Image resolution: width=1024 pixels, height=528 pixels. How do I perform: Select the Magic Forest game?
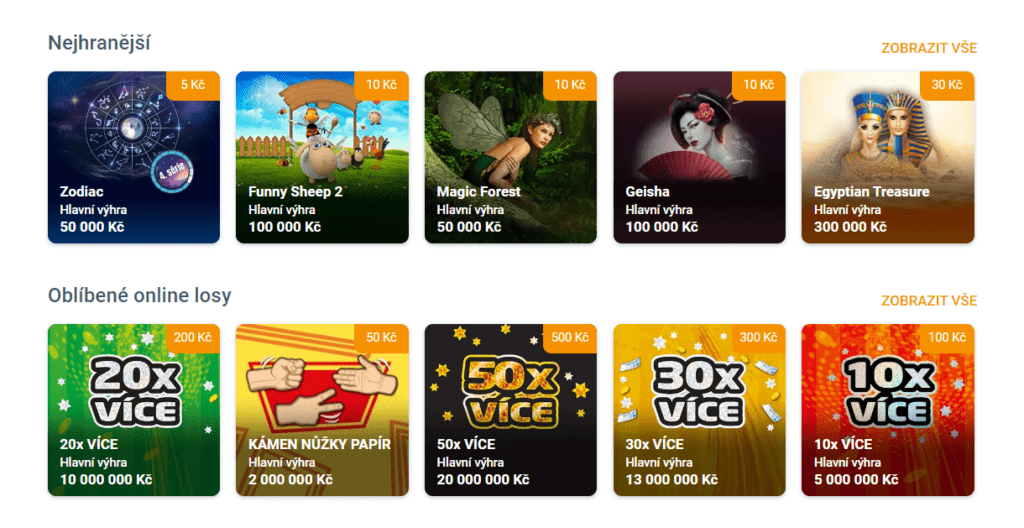coord(510,157)
